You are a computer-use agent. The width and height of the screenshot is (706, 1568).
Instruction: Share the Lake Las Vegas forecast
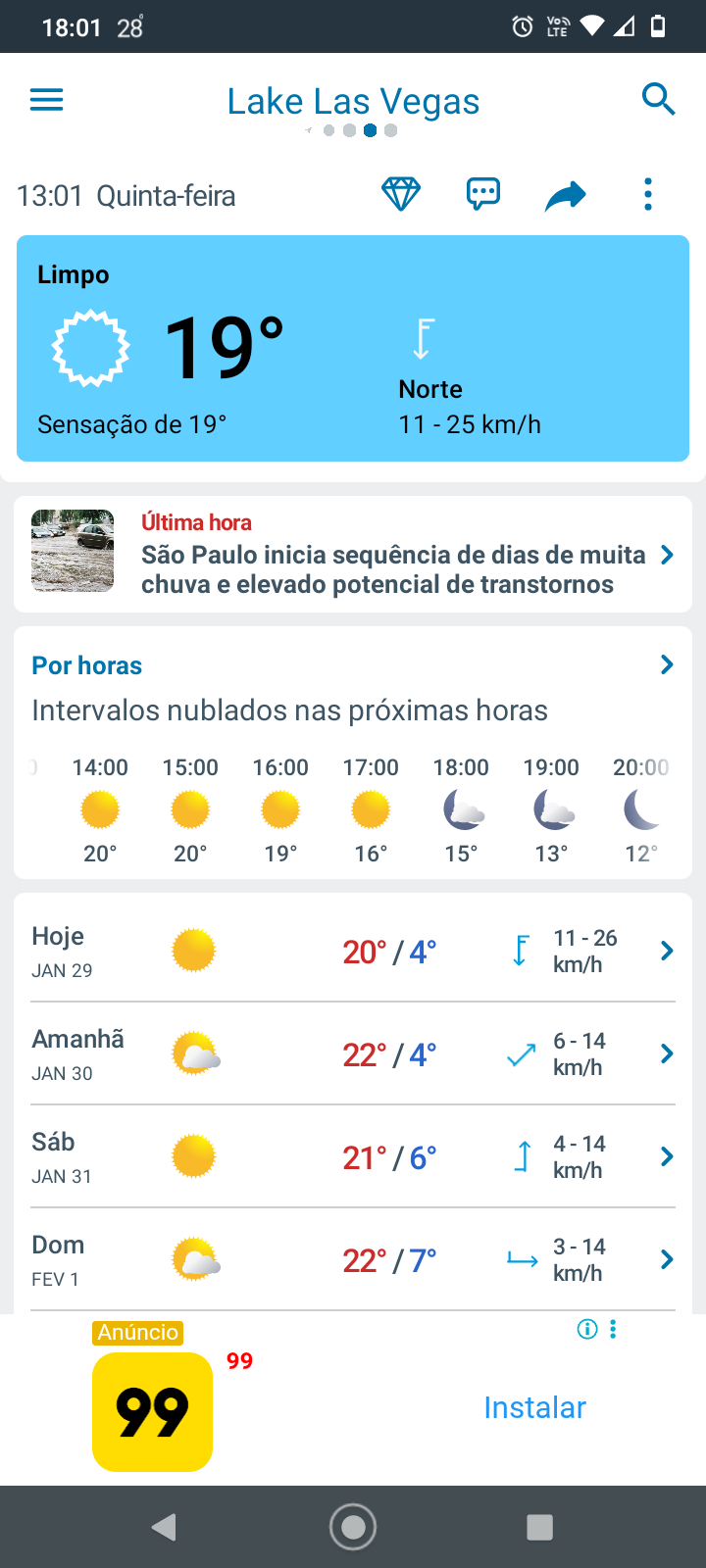(x=565, y=196)
